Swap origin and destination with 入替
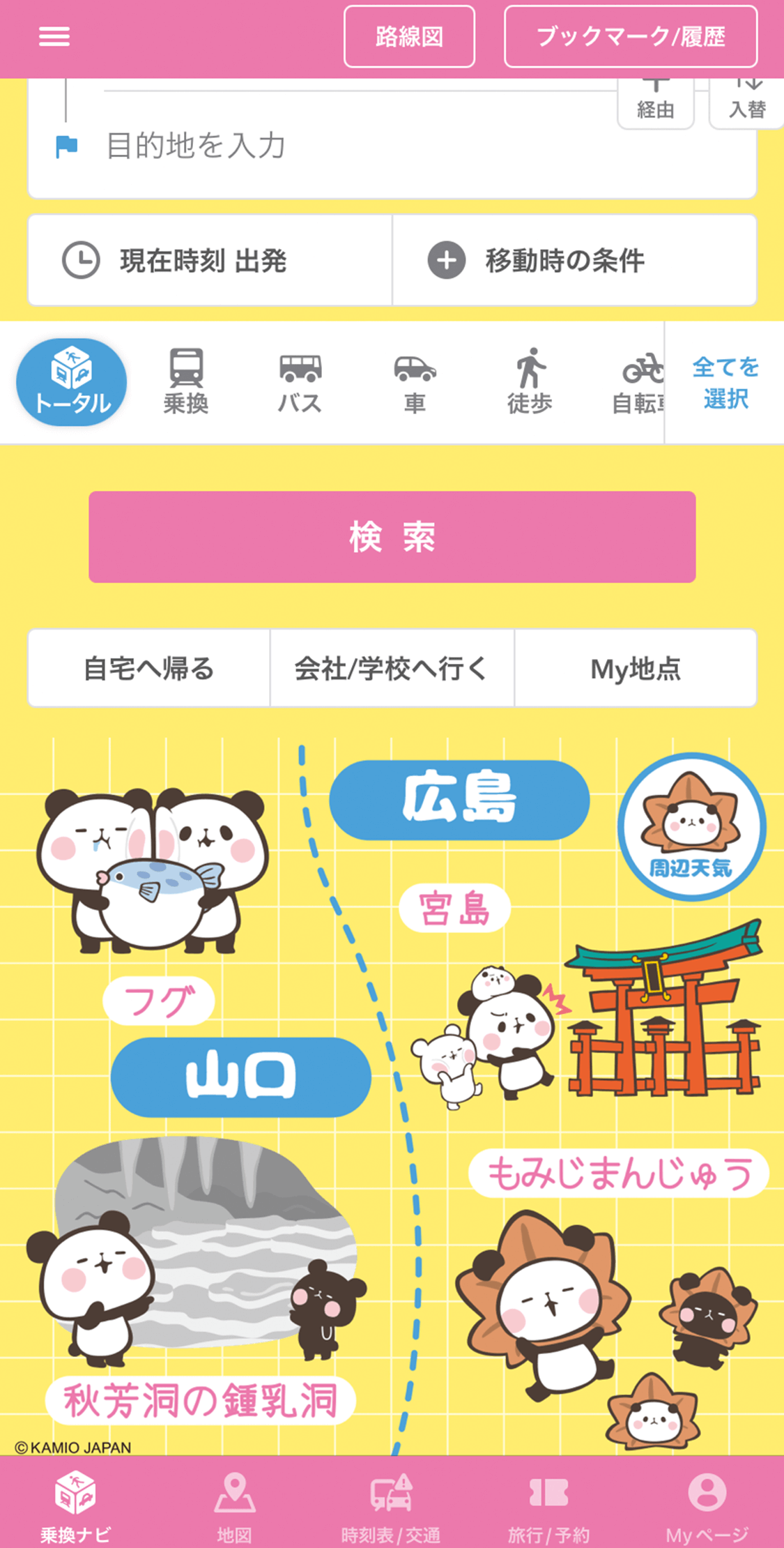This screenshot has width=784, height=1548. click(747, 105)
